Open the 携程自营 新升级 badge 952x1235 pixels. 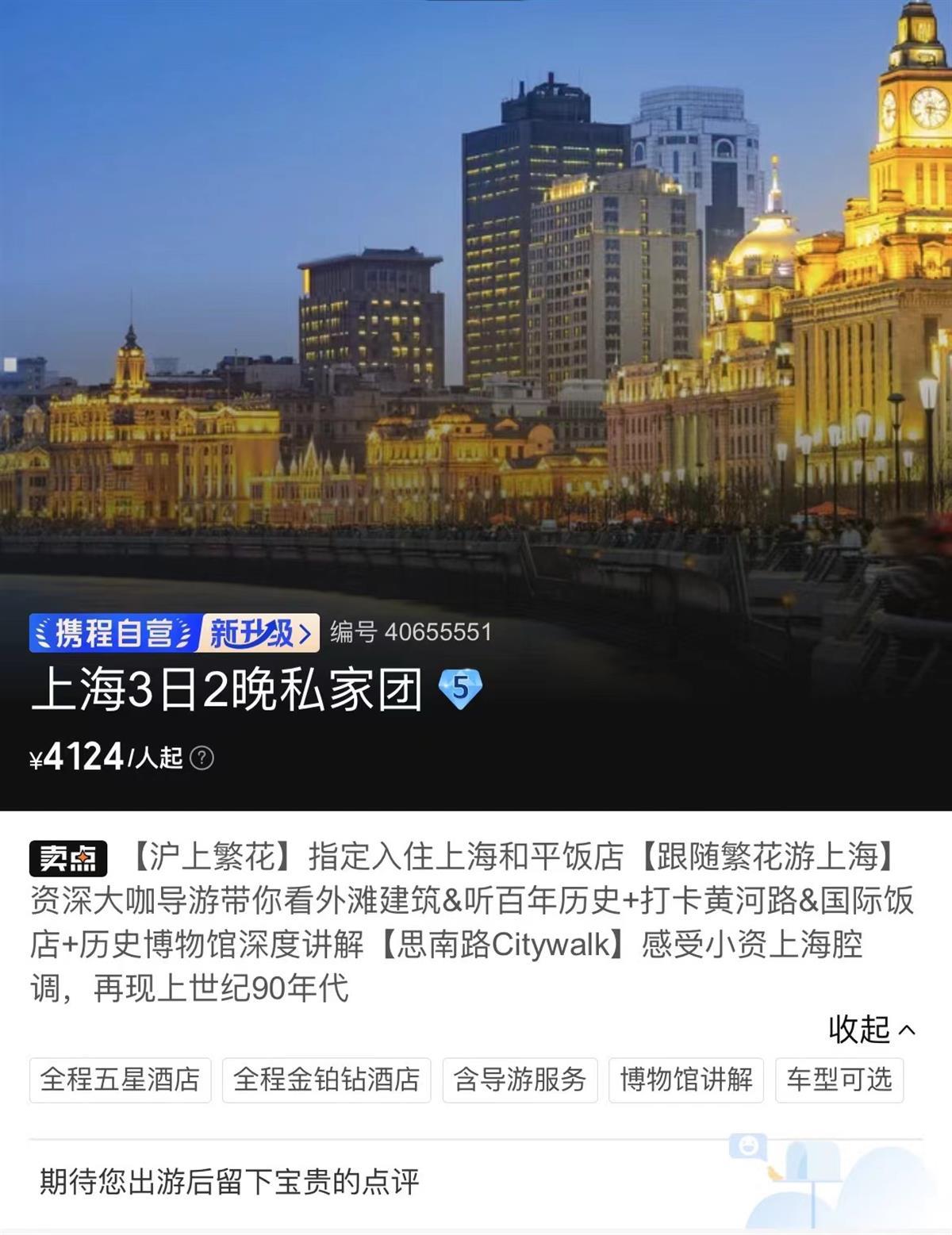[x=175, y=633]
